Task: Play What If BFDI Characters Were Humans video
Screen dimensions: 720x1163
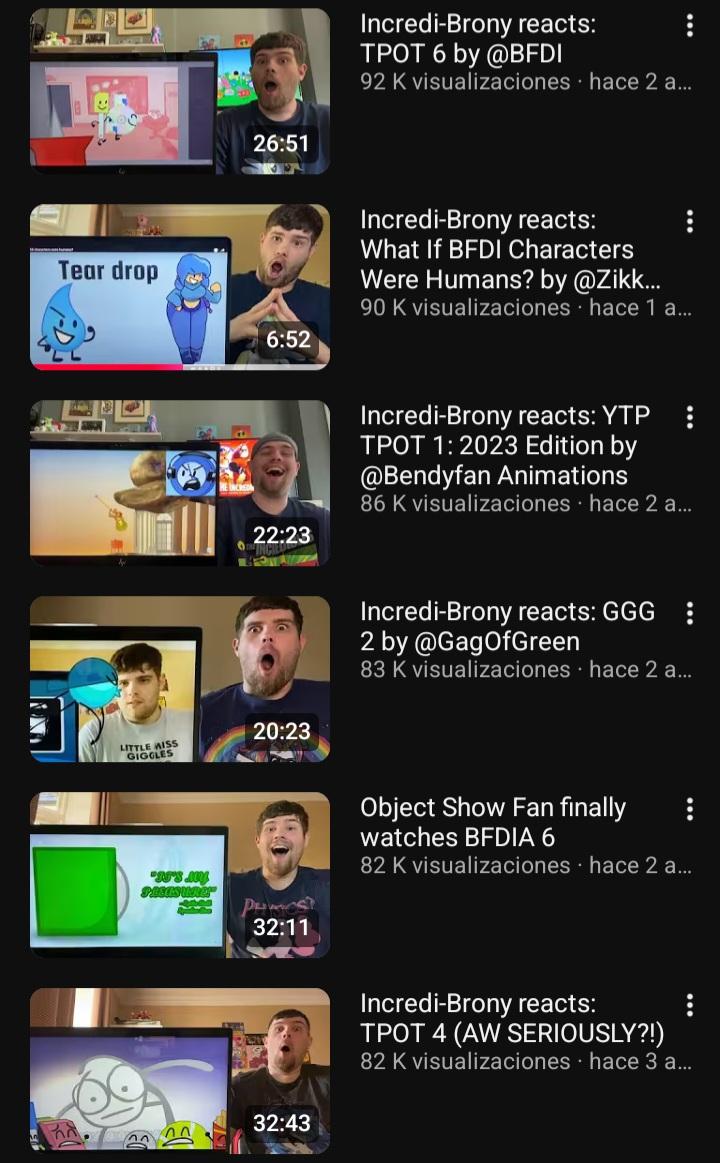Action: pos(180,286)
